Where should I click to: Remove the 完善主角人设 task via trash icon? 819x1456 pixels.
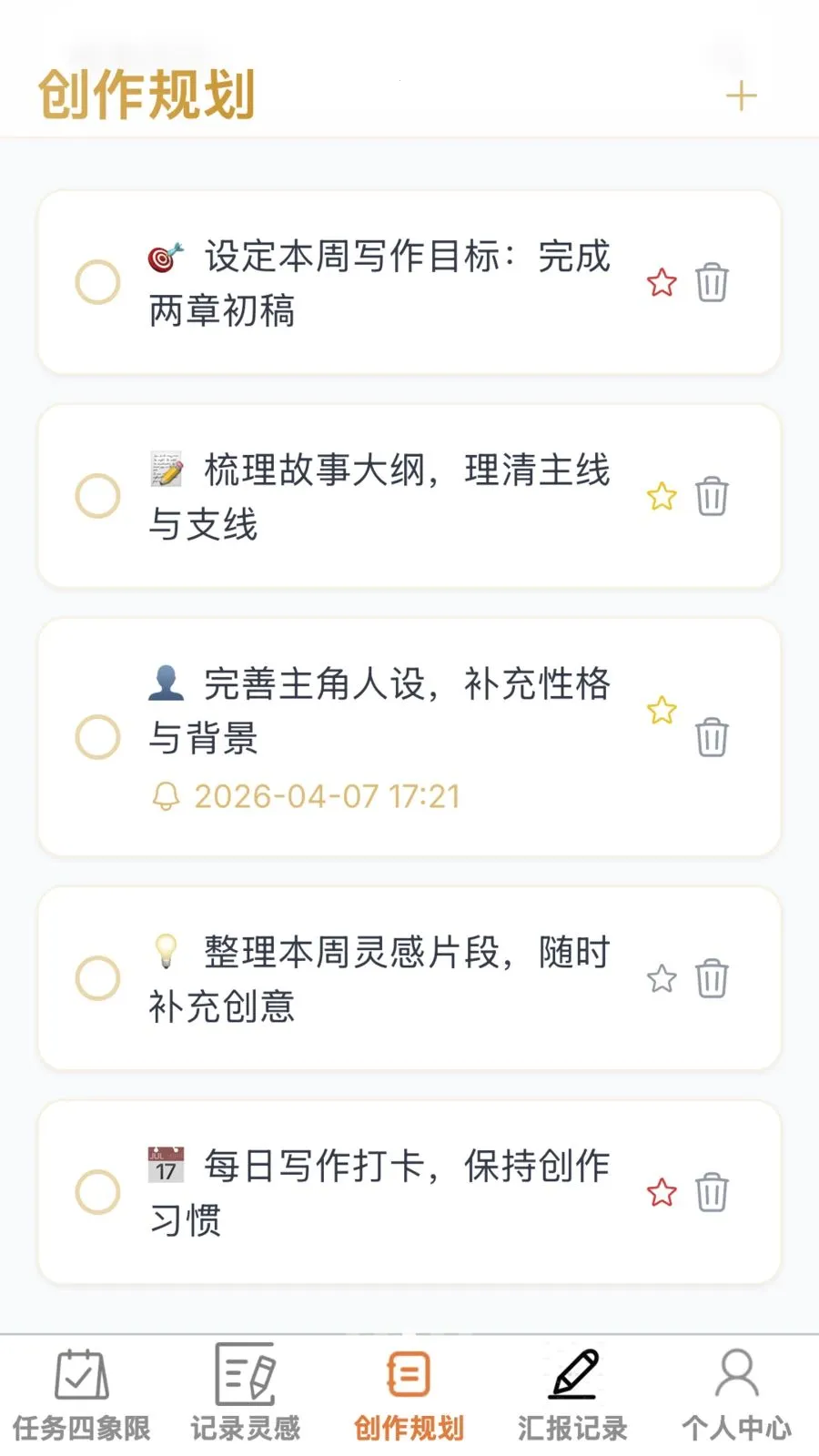(712, 737)
